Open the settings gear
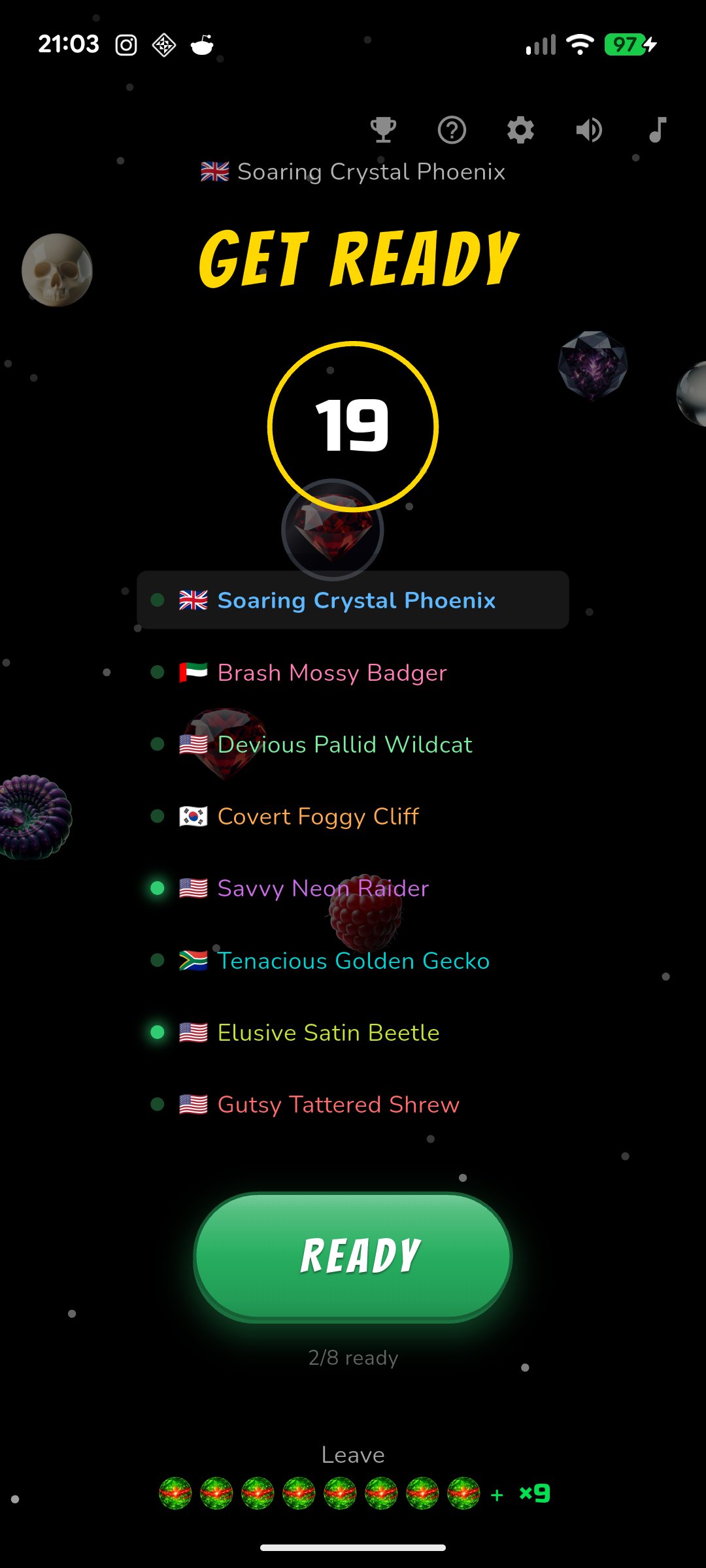The height and width of the screenshot is (1568, 706). click(520, 130)
